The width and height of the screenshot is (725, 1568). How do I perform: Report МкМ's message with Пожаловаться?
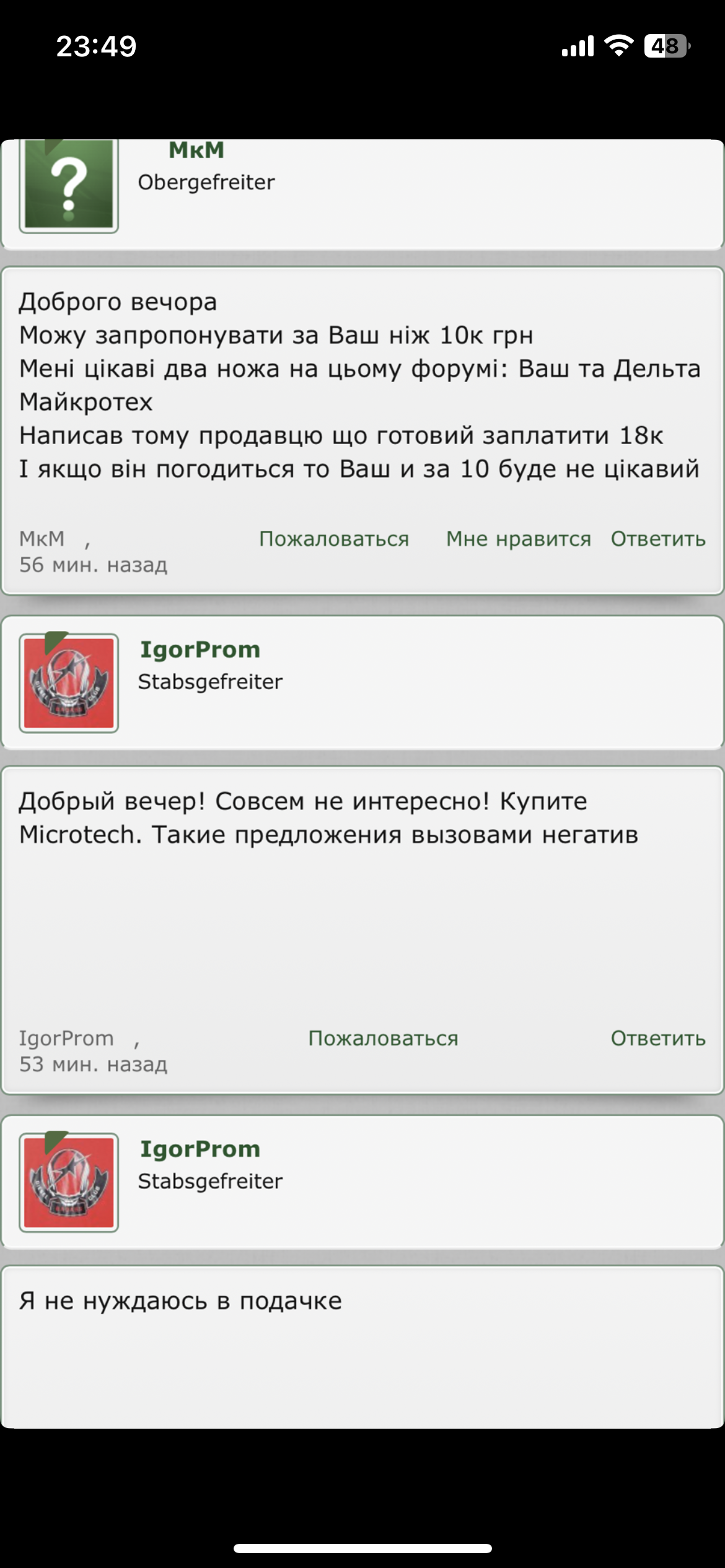pos(334,539)
